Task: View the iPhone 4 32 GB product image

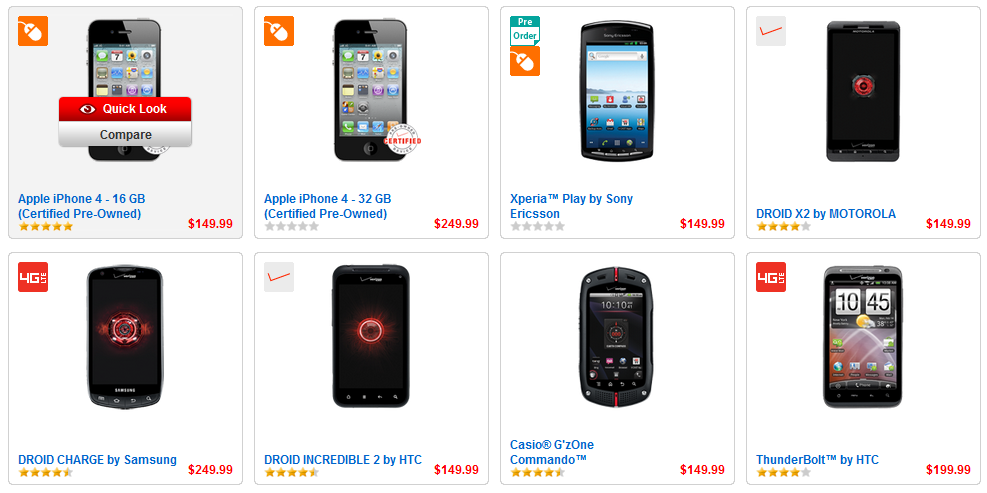Action: (x=371, y=90)
